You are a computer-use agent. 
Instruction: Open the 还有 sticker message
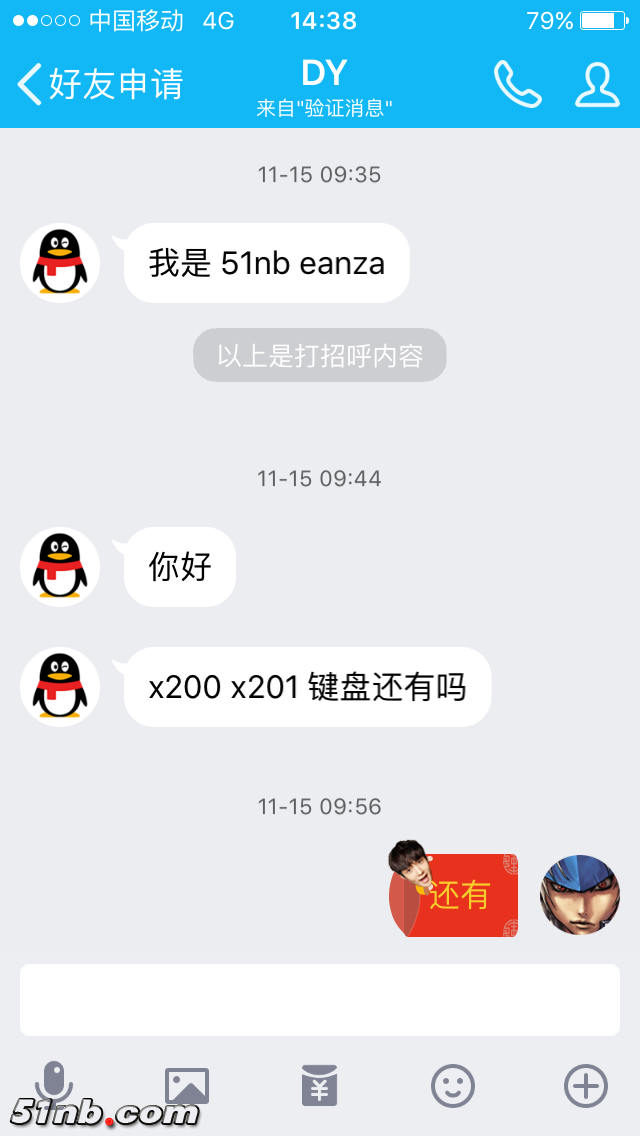455,894
